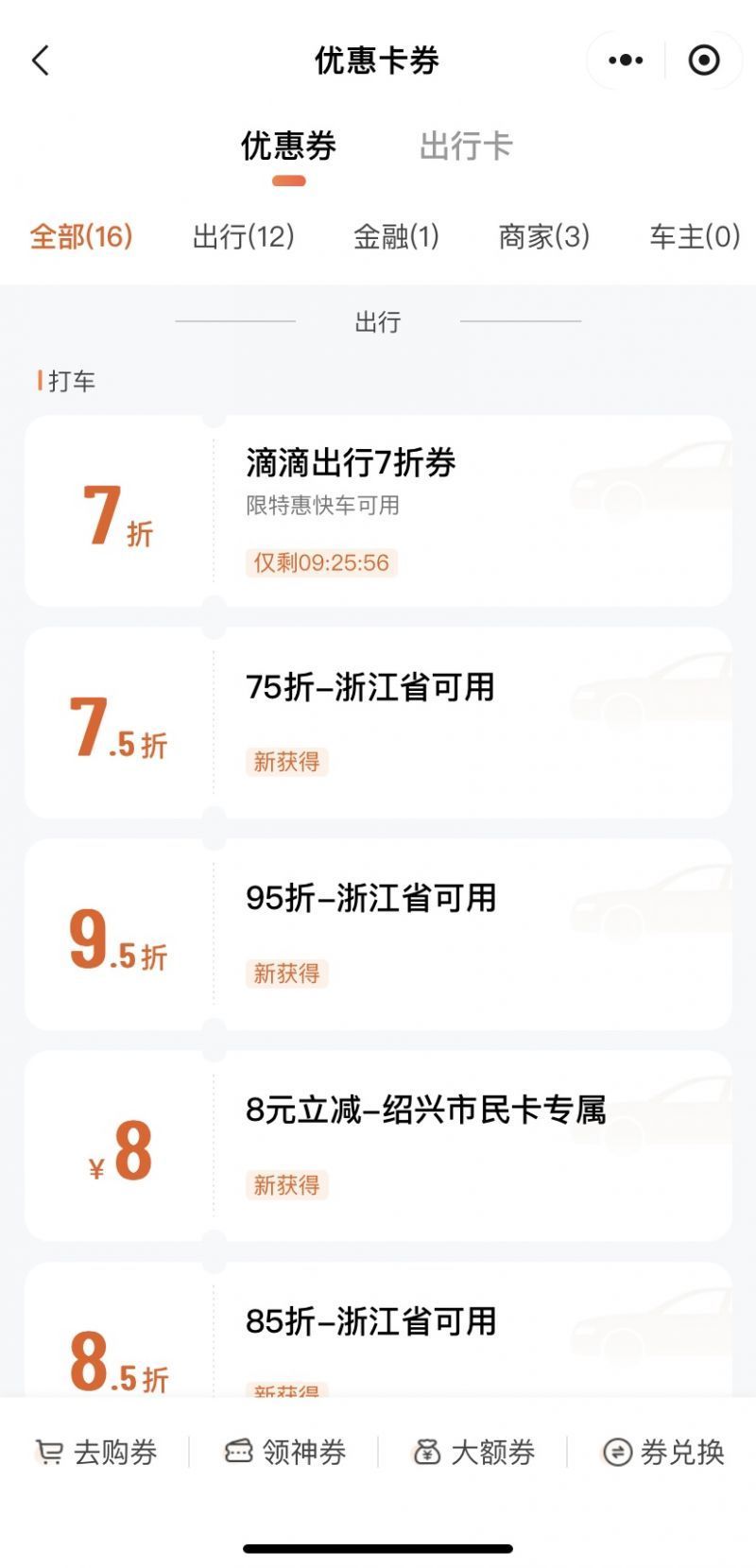Close the mini program via circle icon
Viewport: 756px width, 1568px height.
tap(704, 60)
